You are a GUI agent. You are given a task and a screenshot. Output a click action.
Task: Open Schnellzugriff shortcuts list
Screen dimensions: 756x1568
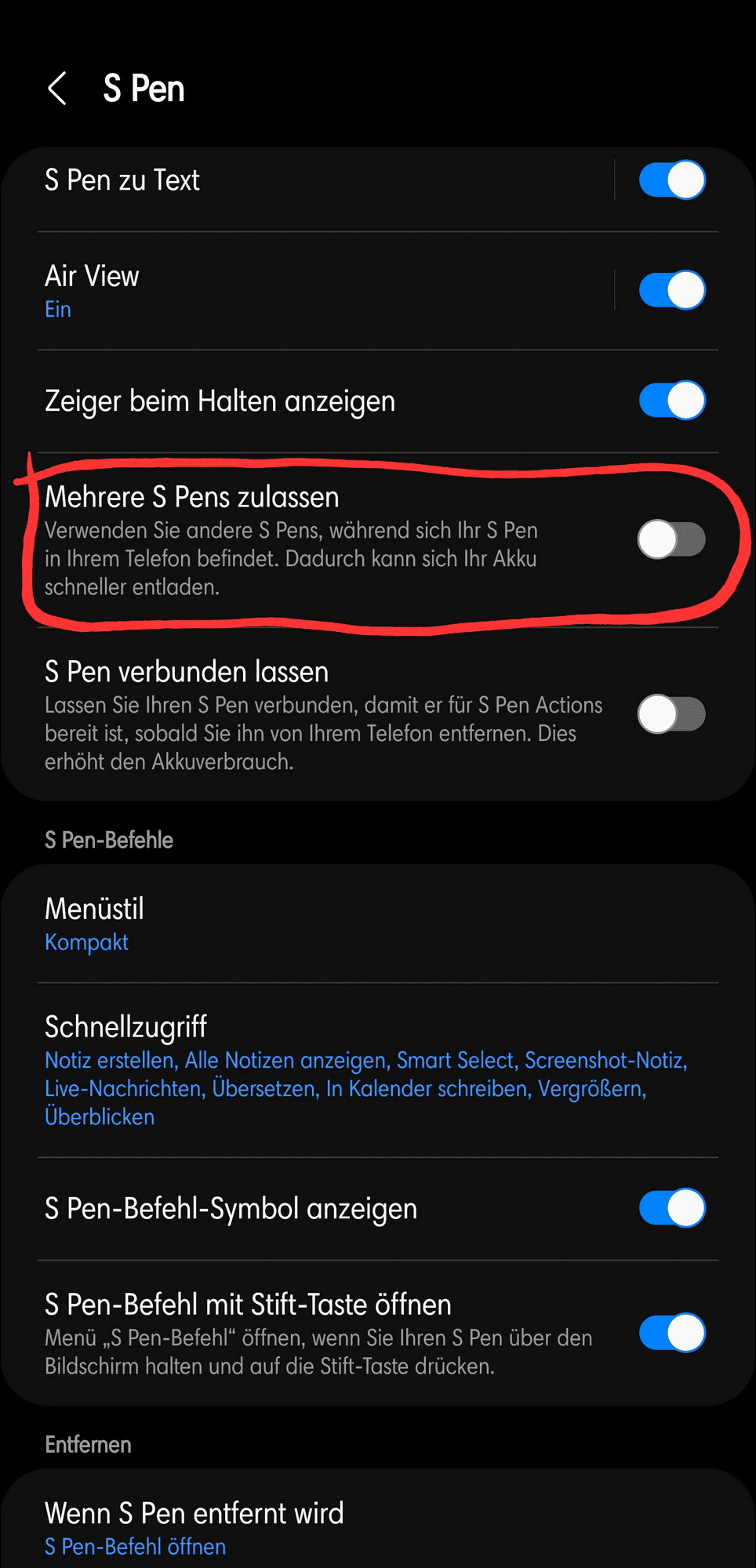point(314,1069)
